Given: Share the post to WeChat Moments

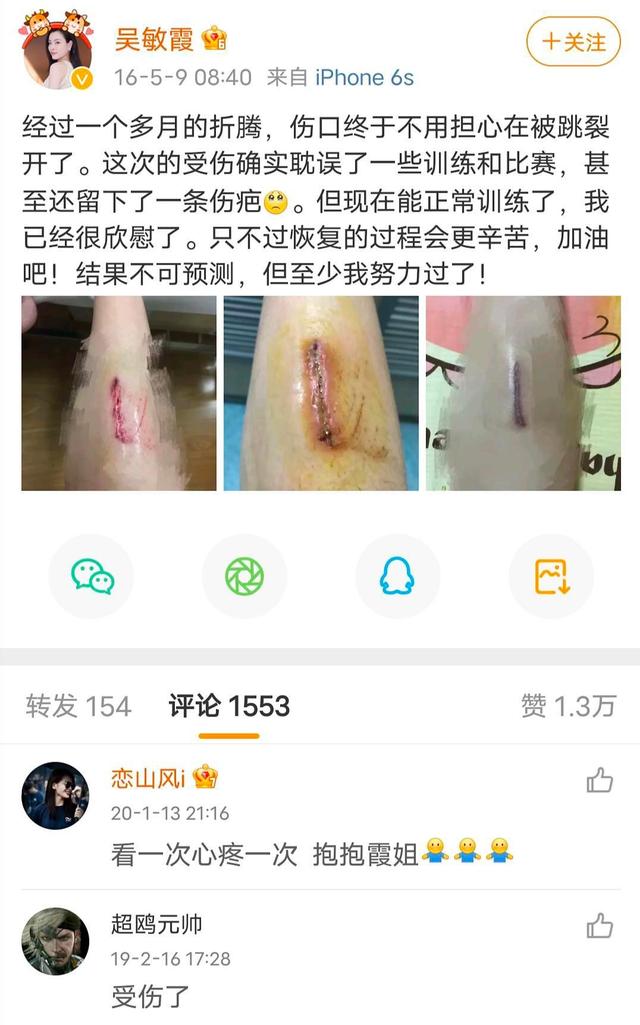Looking at the screenshot, I should coord(244,577).
